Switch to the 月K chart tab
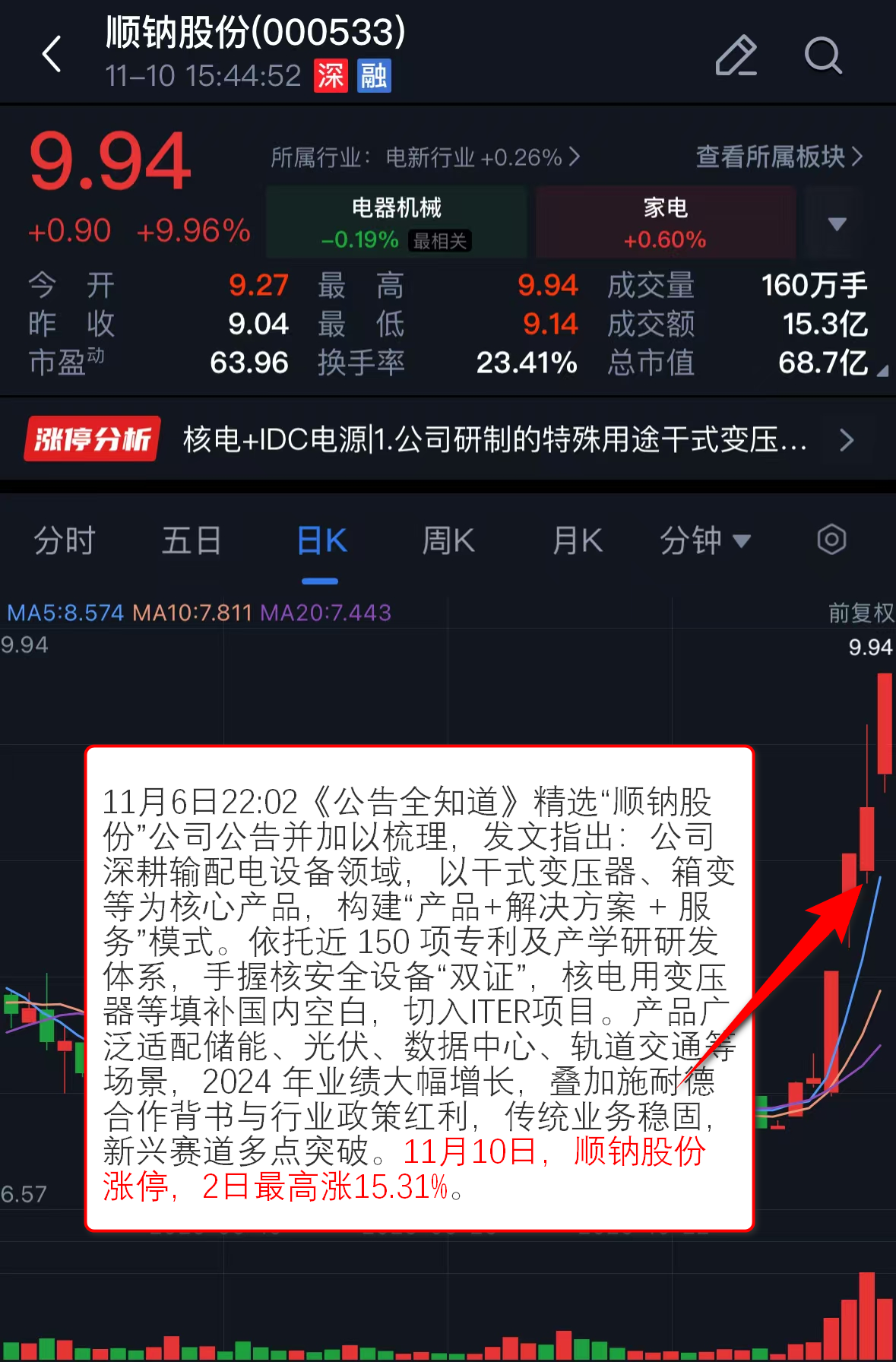 coord(577,541)
